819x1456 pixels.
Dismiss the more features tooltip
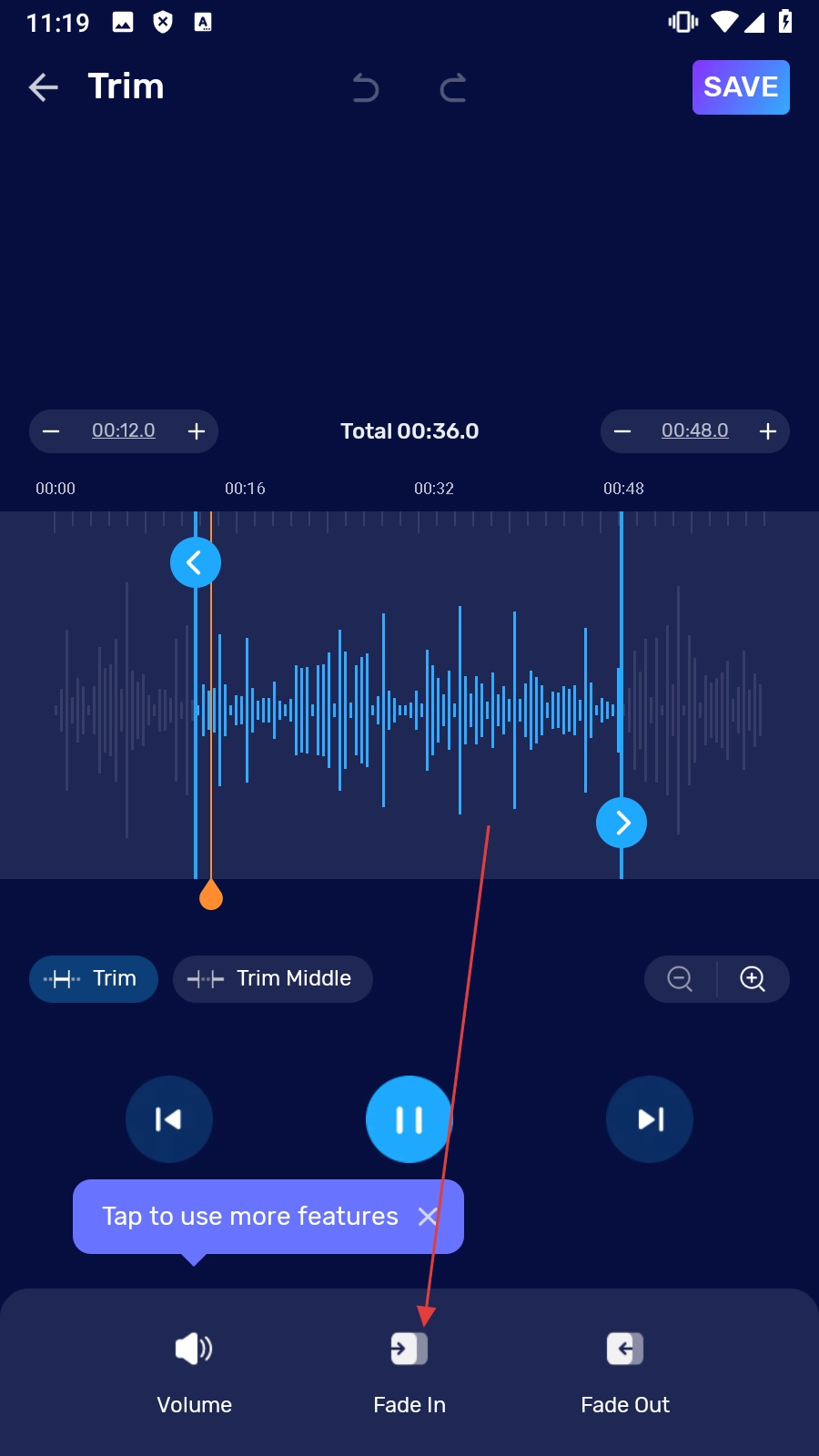point(428,1217)
